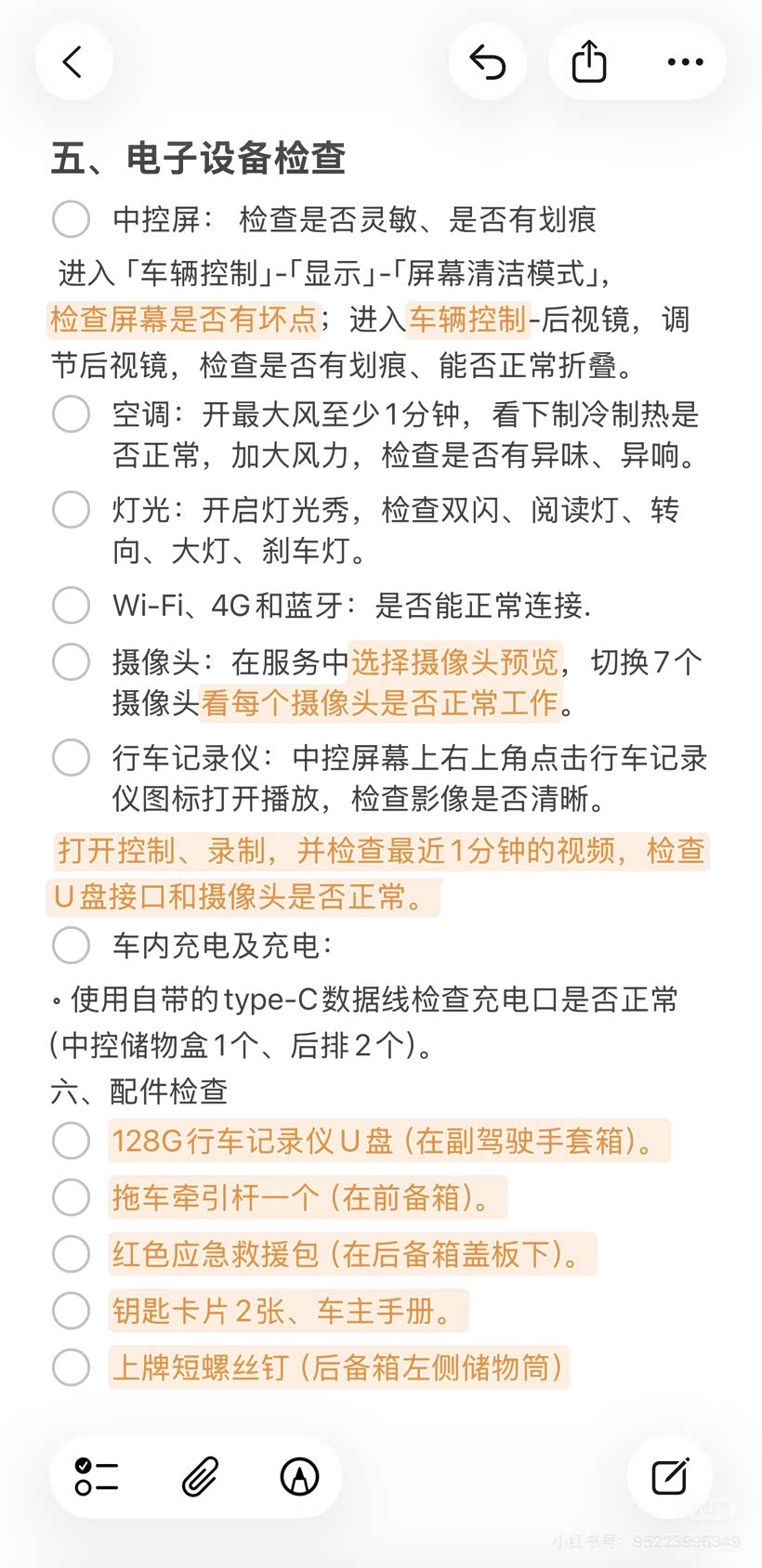The width and height of the screenshot is (762, 1568).
Task: Check the 摄像头 checklist item
Action: (72, 662)
